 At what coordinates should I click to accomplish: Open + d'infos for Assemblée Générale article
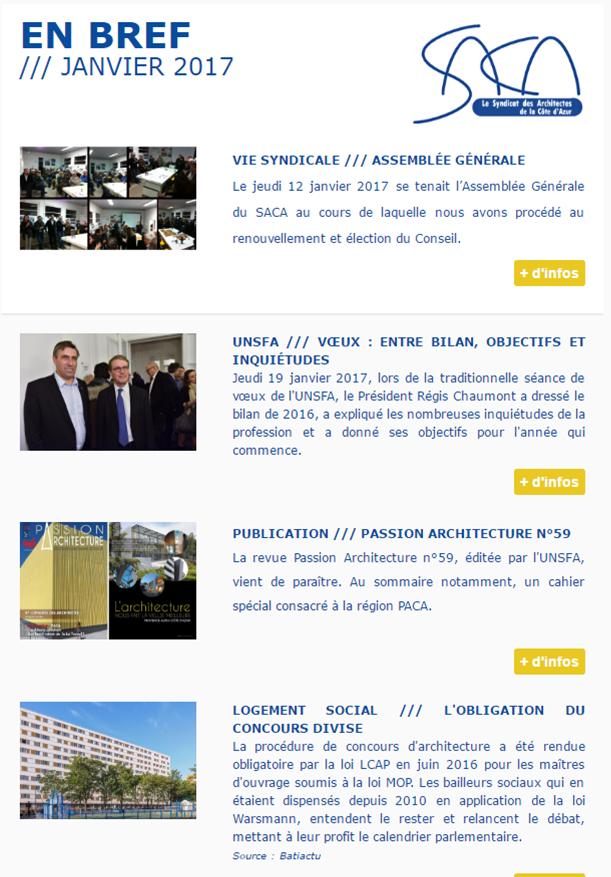(x=549, y=273)
